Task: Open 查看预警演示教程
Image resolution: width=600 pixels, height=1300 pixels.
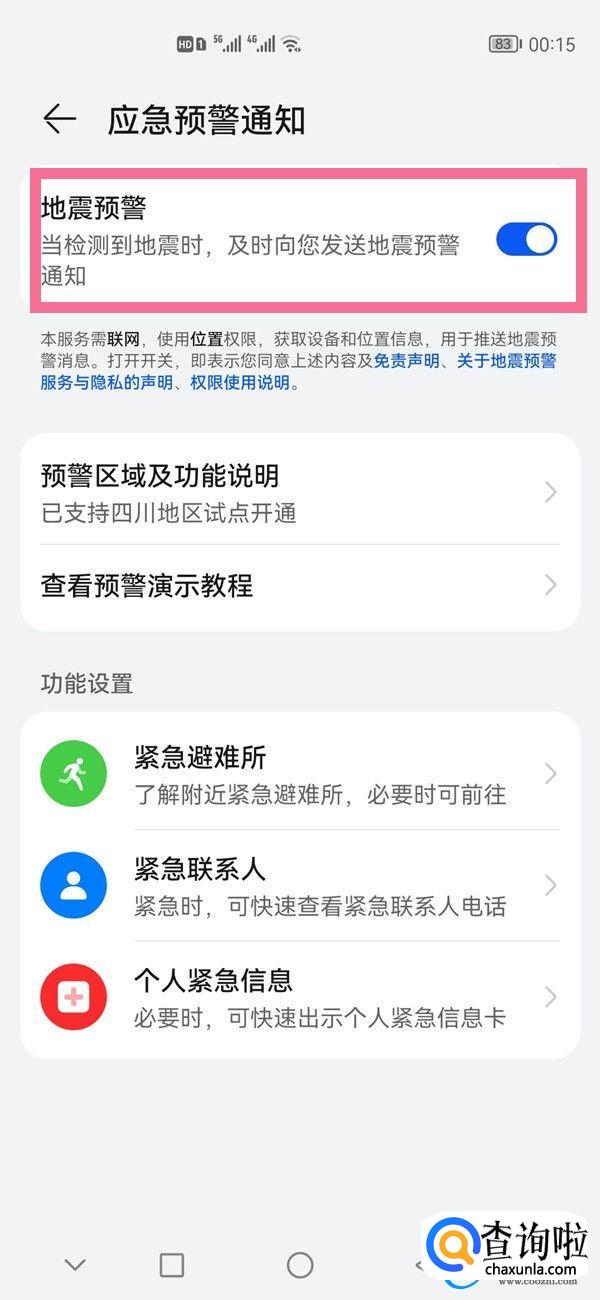Action: [299, 585]
